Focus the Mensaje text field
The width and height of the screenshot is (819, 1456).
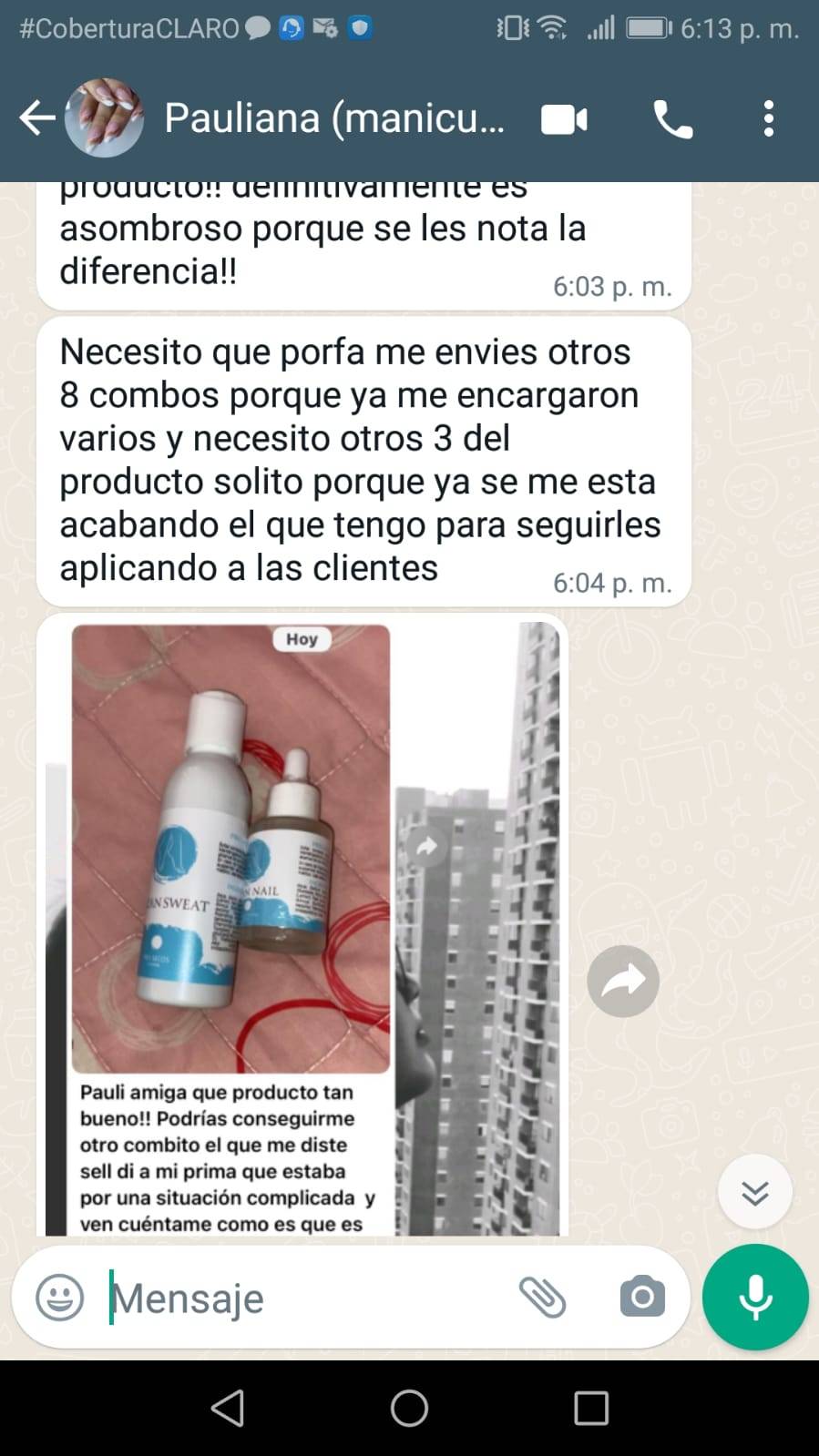(301, 1298)
